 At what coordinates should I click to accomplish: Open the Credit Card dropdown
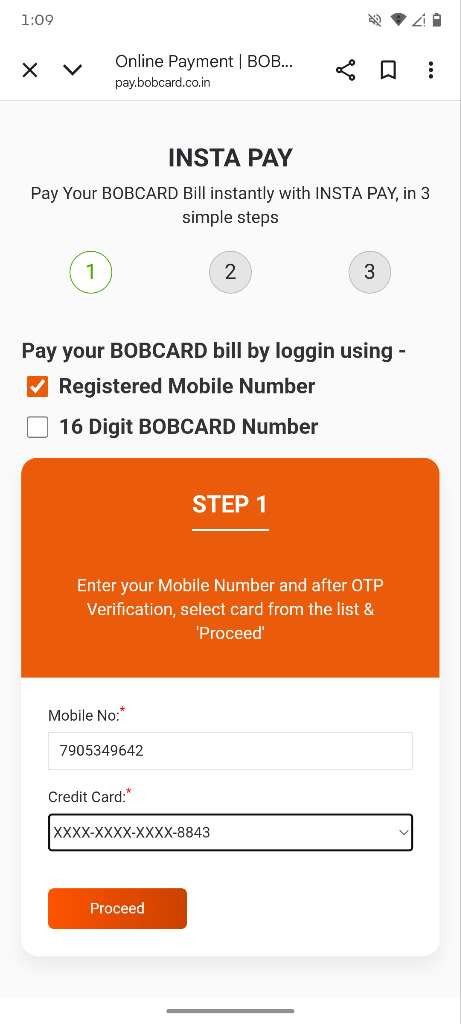(230, 832)
